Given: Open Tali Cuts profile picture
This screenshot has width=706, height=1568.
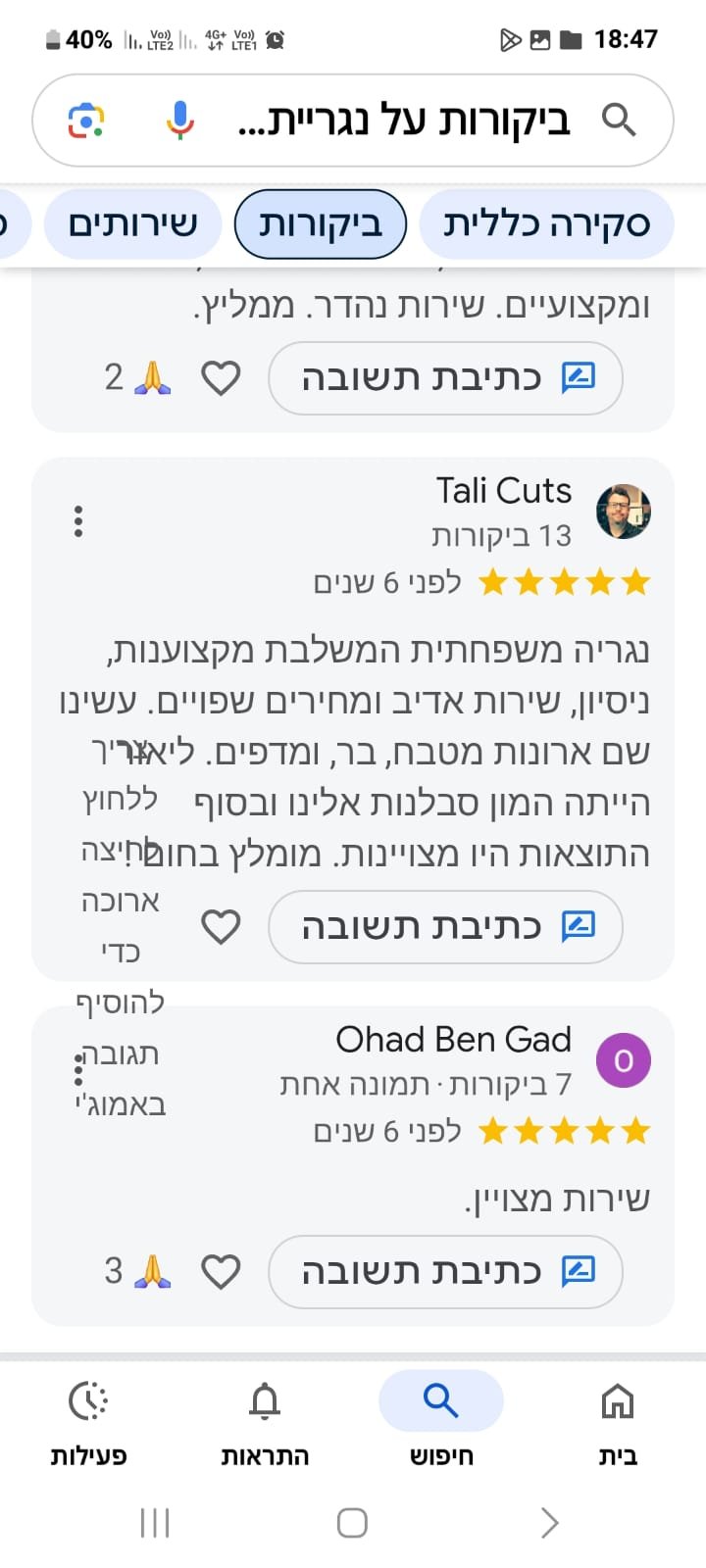Looking at the screenshot, I should (624, 512).
